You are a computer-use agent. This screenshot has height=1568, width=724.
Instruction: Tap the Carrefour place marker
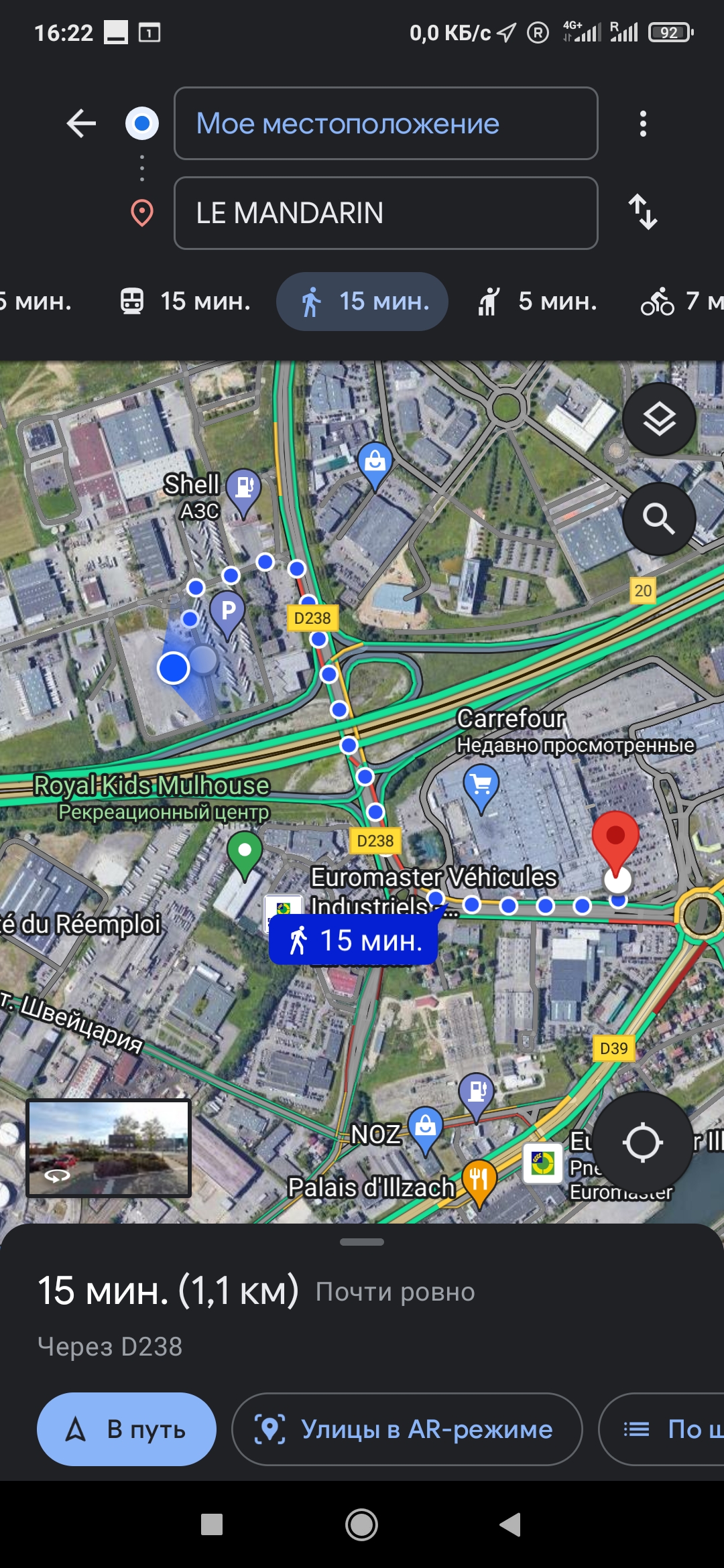[481, 785]
